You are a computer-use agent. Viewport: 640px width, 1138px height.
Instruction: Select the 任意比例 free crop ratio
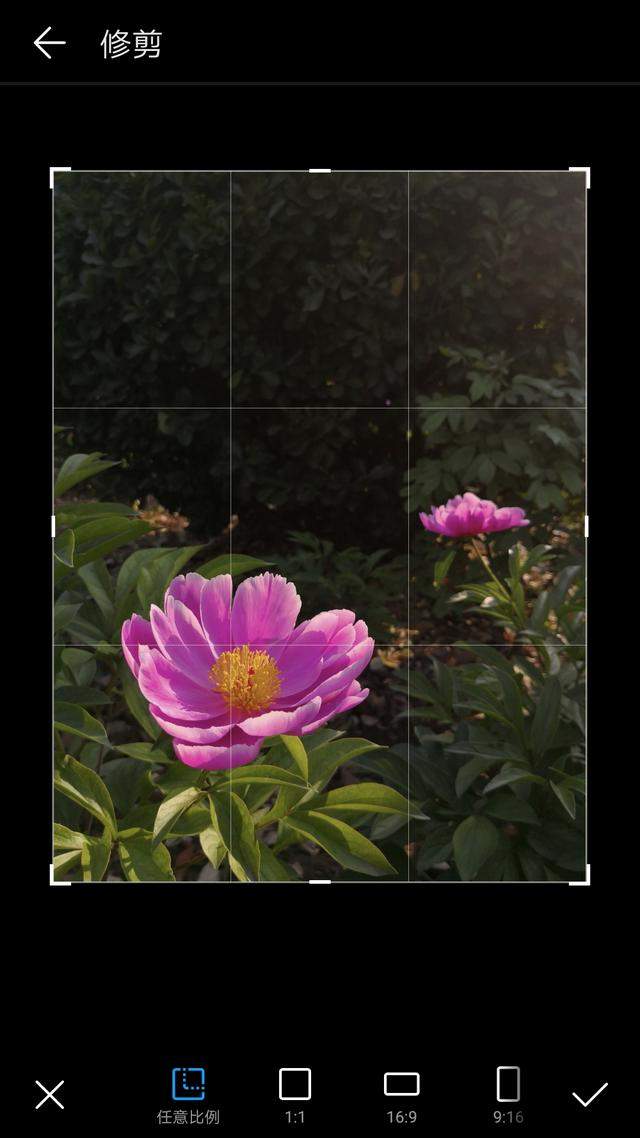coord(188,1094)
